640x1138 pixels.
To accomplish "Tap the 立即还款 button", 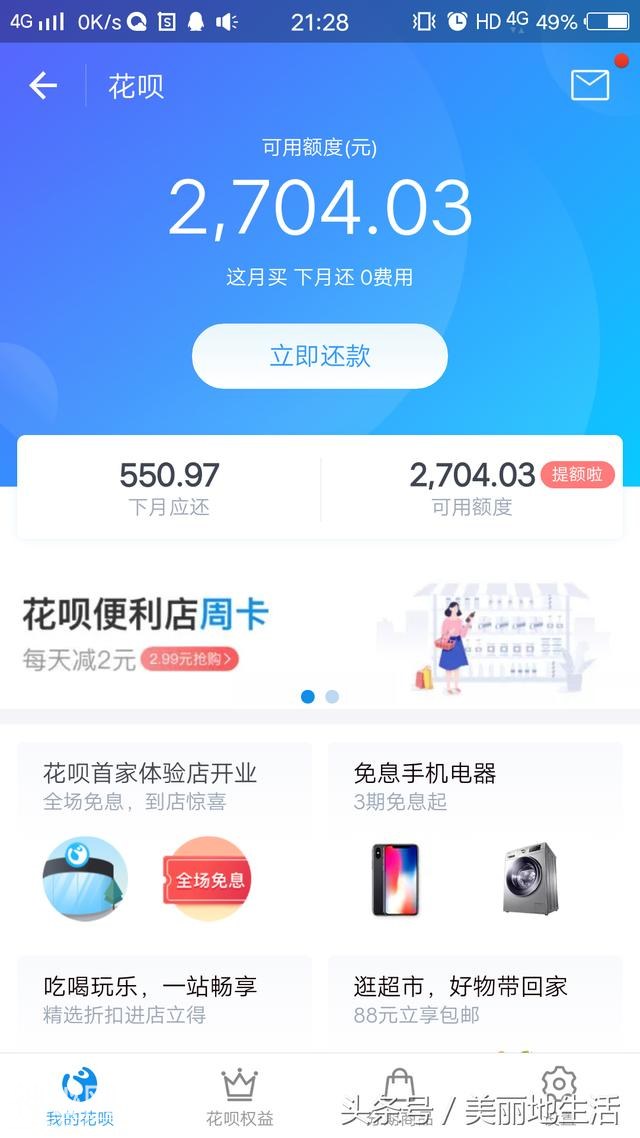I will pos(320,356).
